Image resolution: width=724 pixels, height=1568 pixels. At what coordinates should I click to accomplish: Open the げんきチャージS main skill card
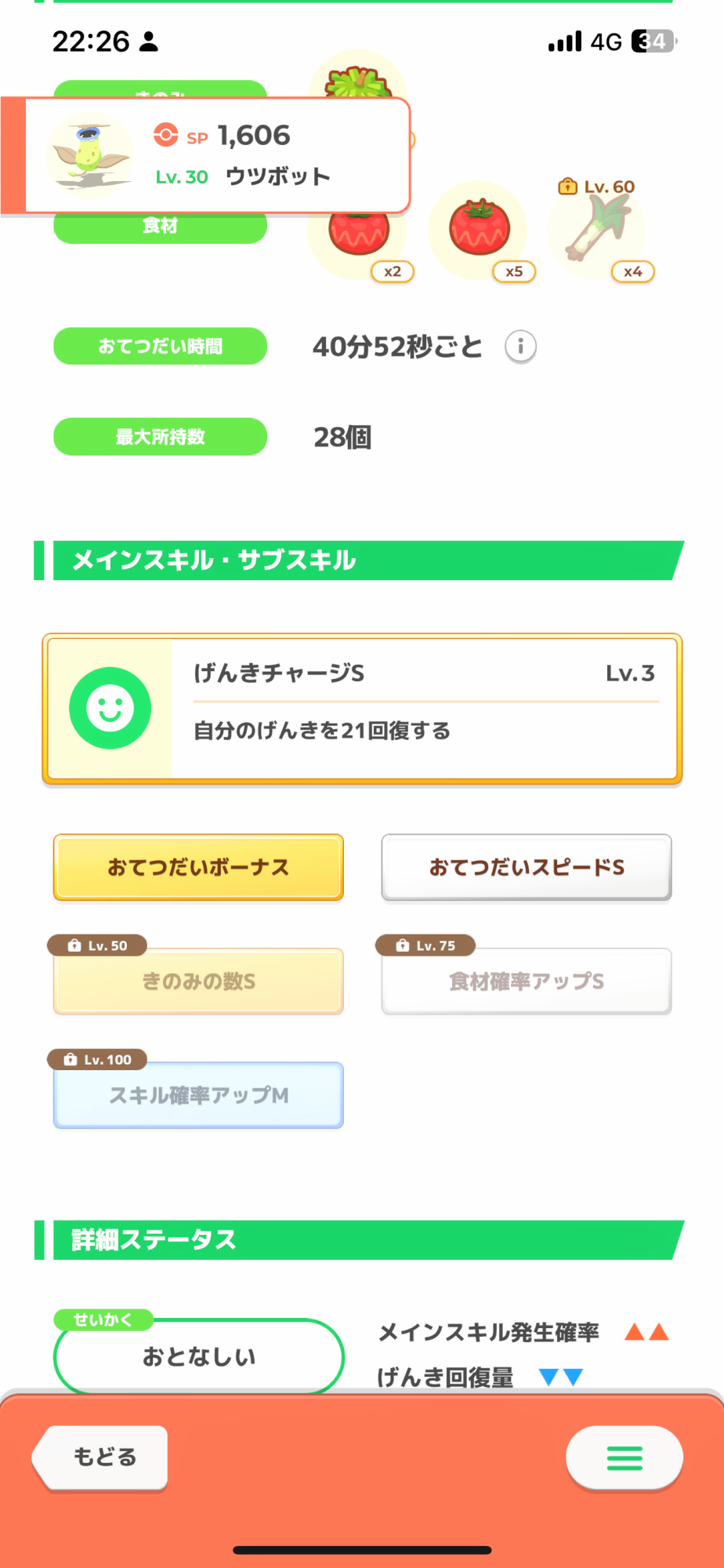coord(362,708)
